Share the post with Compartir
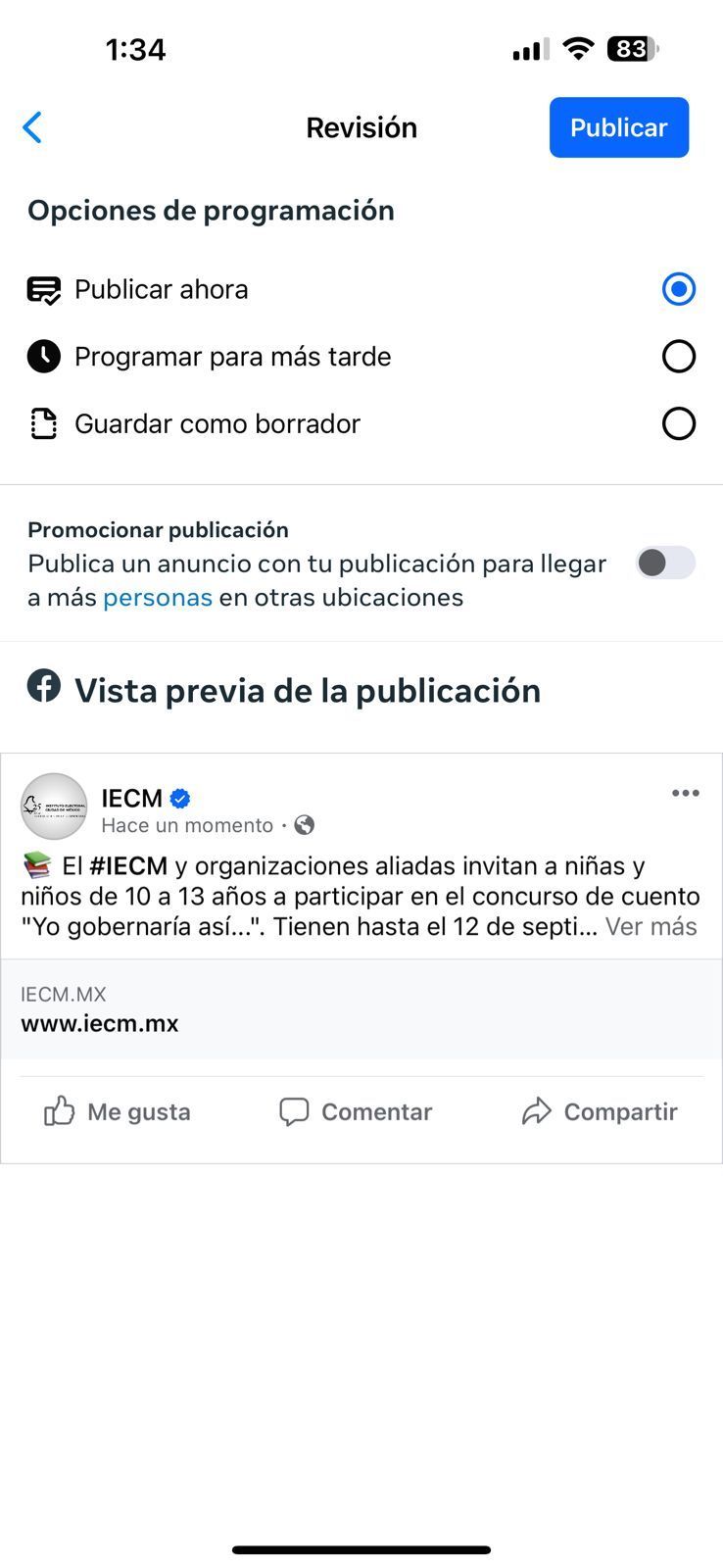 coord(600,1111)
